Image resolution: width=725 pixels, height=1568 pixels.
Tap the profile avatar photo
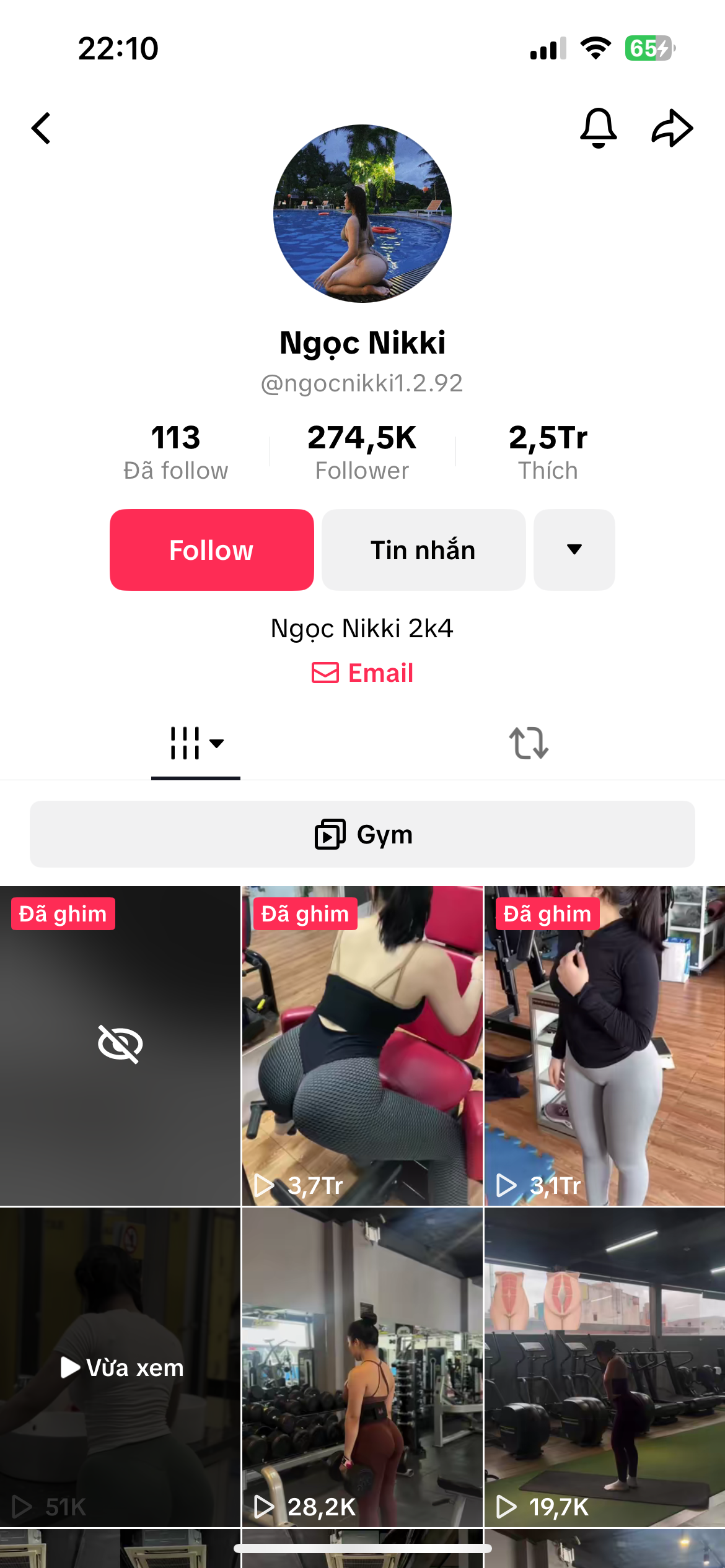pyautogui.click(x=362, y=214)
